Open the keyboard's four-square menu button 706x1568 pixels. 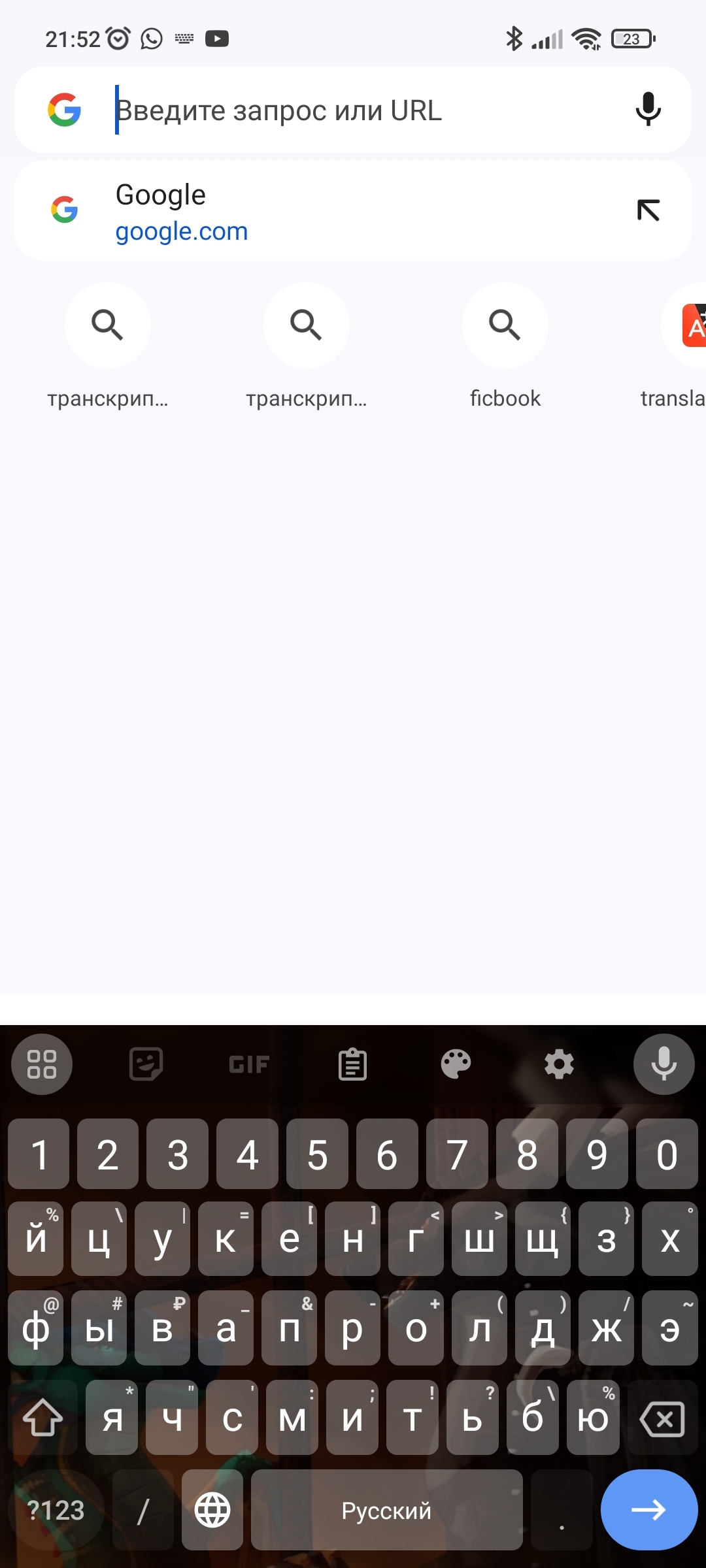click(x=42, y=1064)
